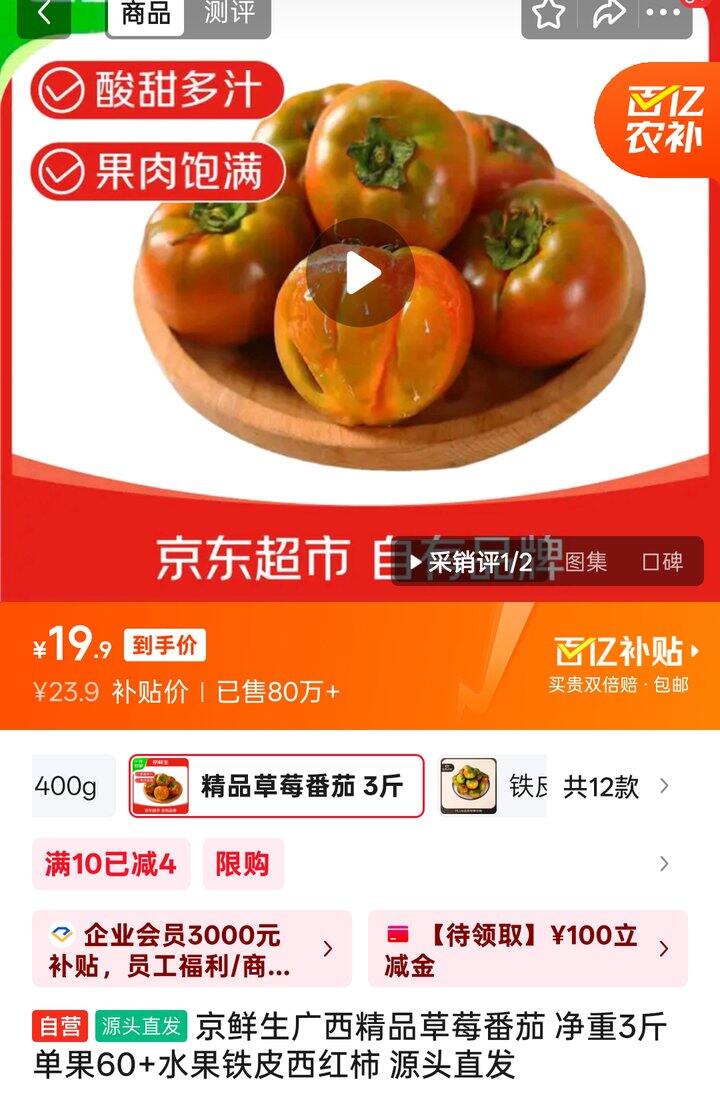Open the three-dot overflow menu
The height and width of the screenshot is (1100, 720).
663,14
